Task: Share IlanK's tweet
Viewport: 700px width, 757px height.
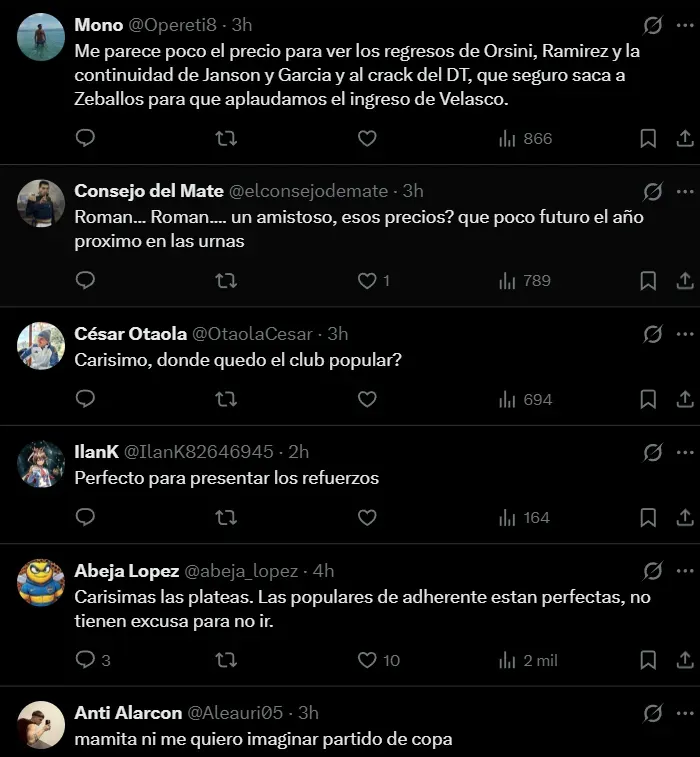Action: pyautogui.click(x=685, y=517)
